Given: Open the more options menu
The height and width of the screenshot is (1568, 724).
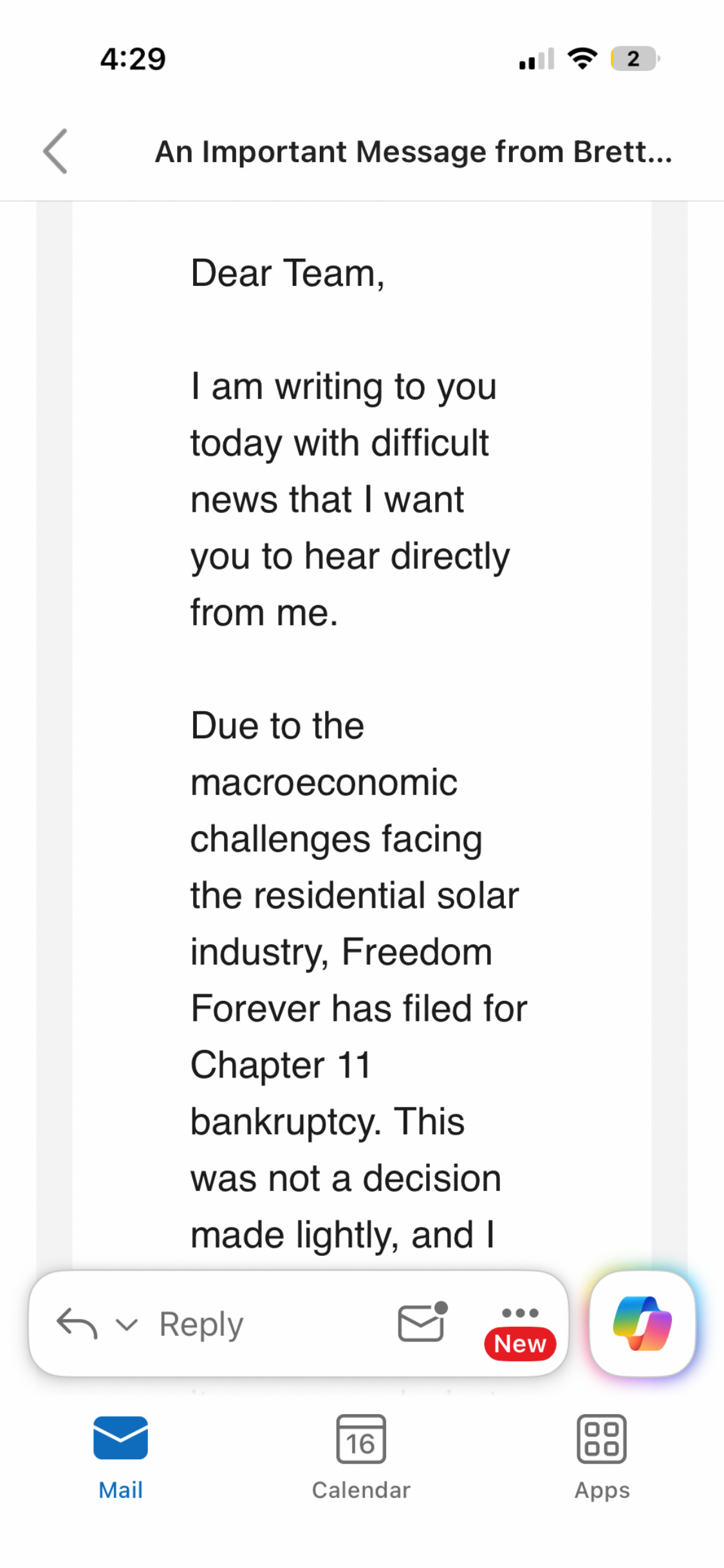Looking at the screenshot, I should (x=520, y=1313).
